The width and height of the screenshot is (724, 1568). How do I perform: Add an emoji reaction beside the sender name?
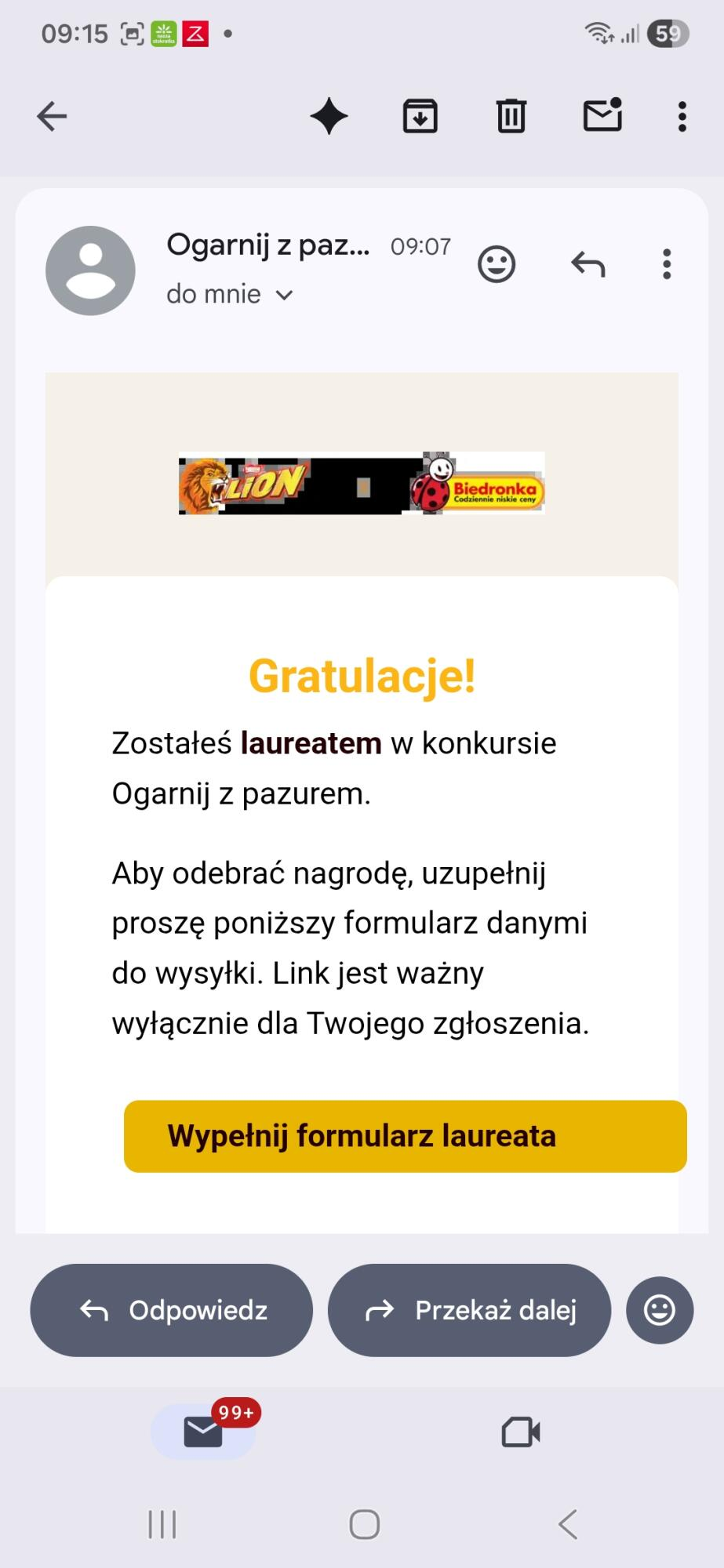[x=497, y=264]
